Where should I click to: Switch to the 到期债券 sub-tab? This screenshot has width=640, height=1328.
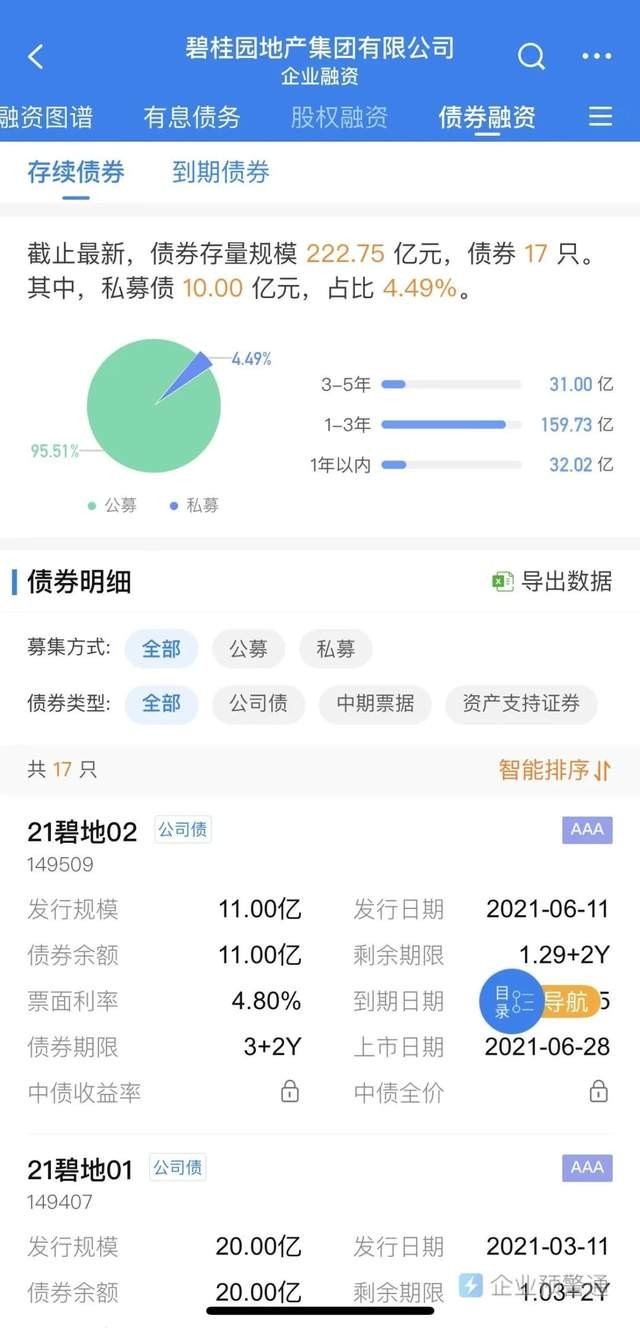(221, 172)
